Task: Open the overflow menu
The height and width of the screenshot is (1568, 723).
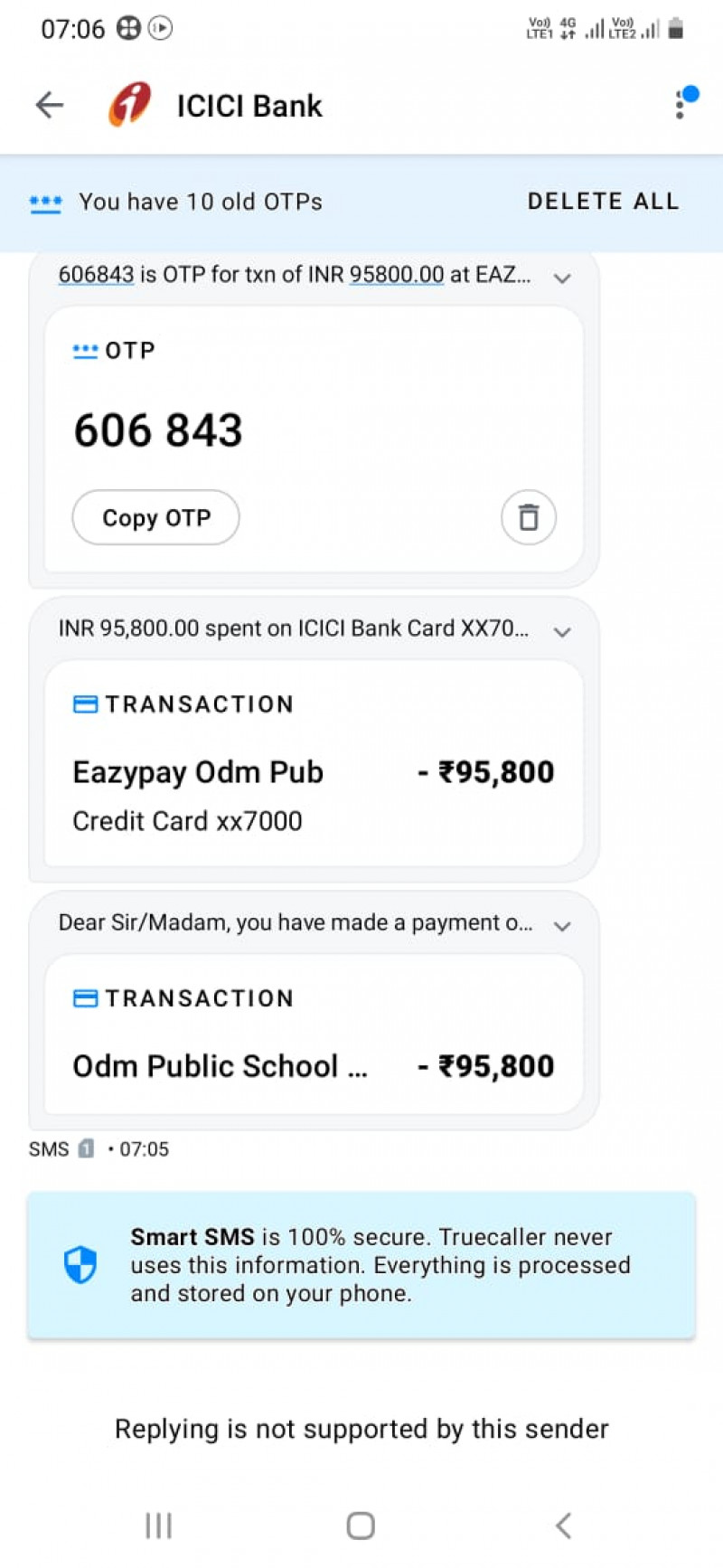Action: tap(680, 105)
